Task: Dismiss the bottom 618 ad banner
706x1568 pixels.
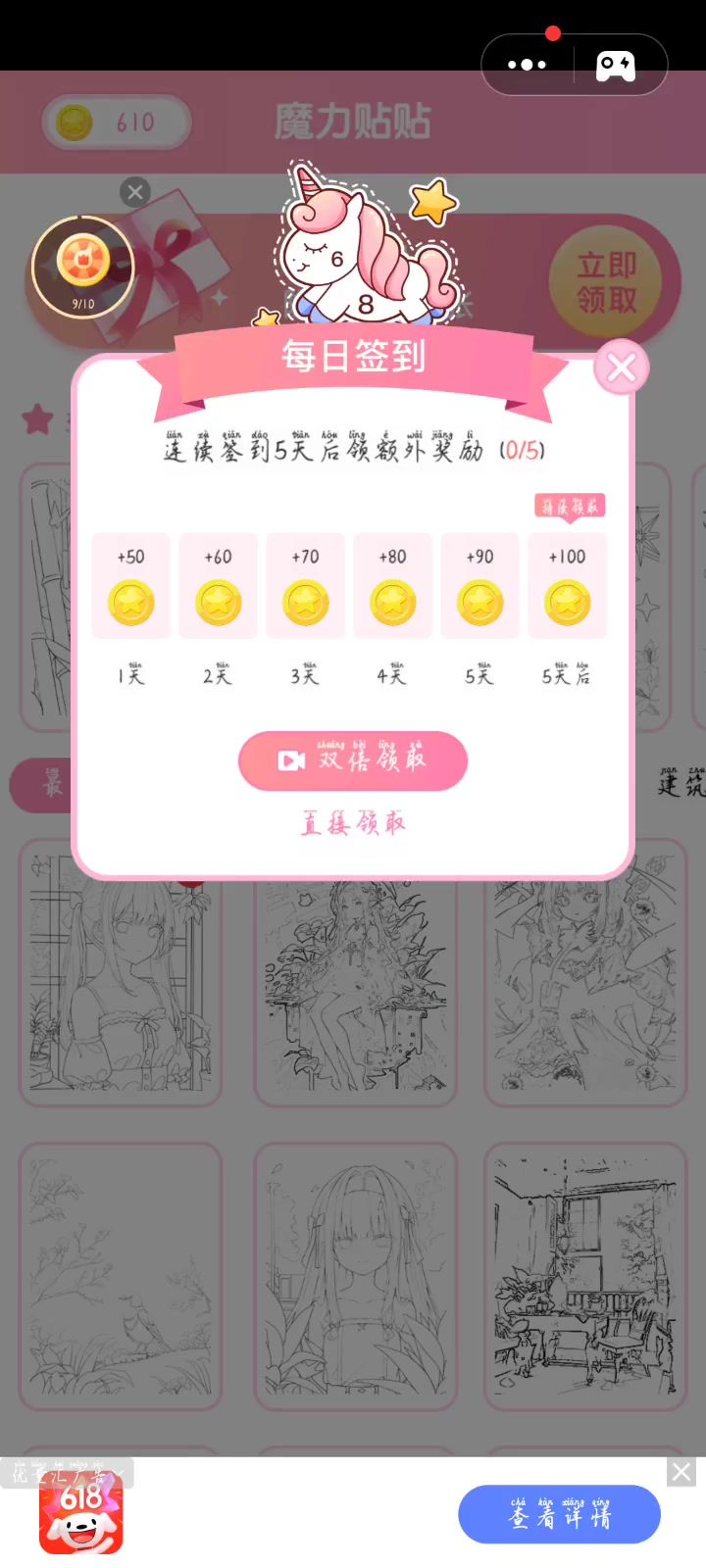Action: pyautogui.click(x=681, y=1471)
